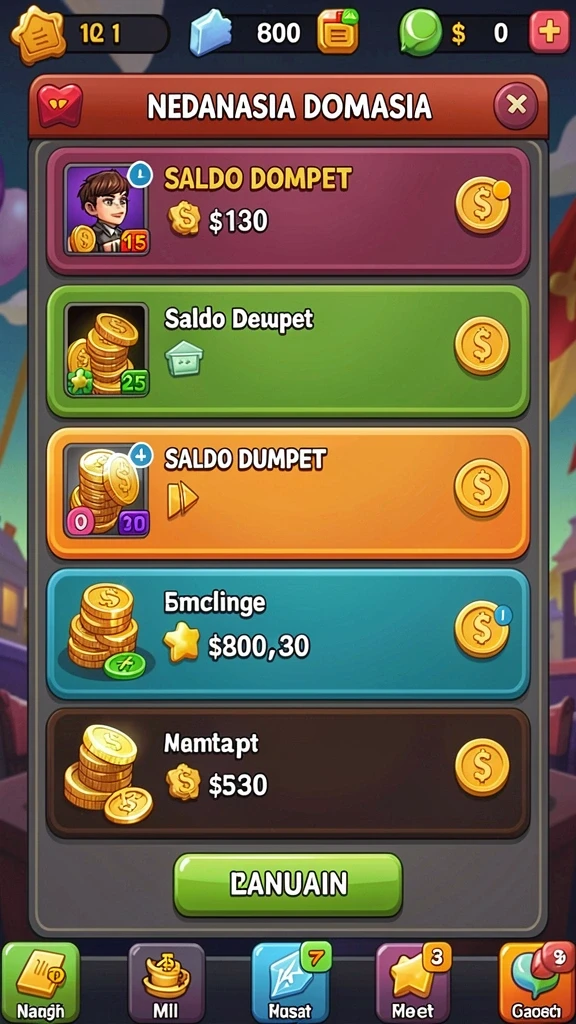The image size is (576, 1024).
Task: Tap the red heart badge in dialog header
Action: tap(60, 105)
